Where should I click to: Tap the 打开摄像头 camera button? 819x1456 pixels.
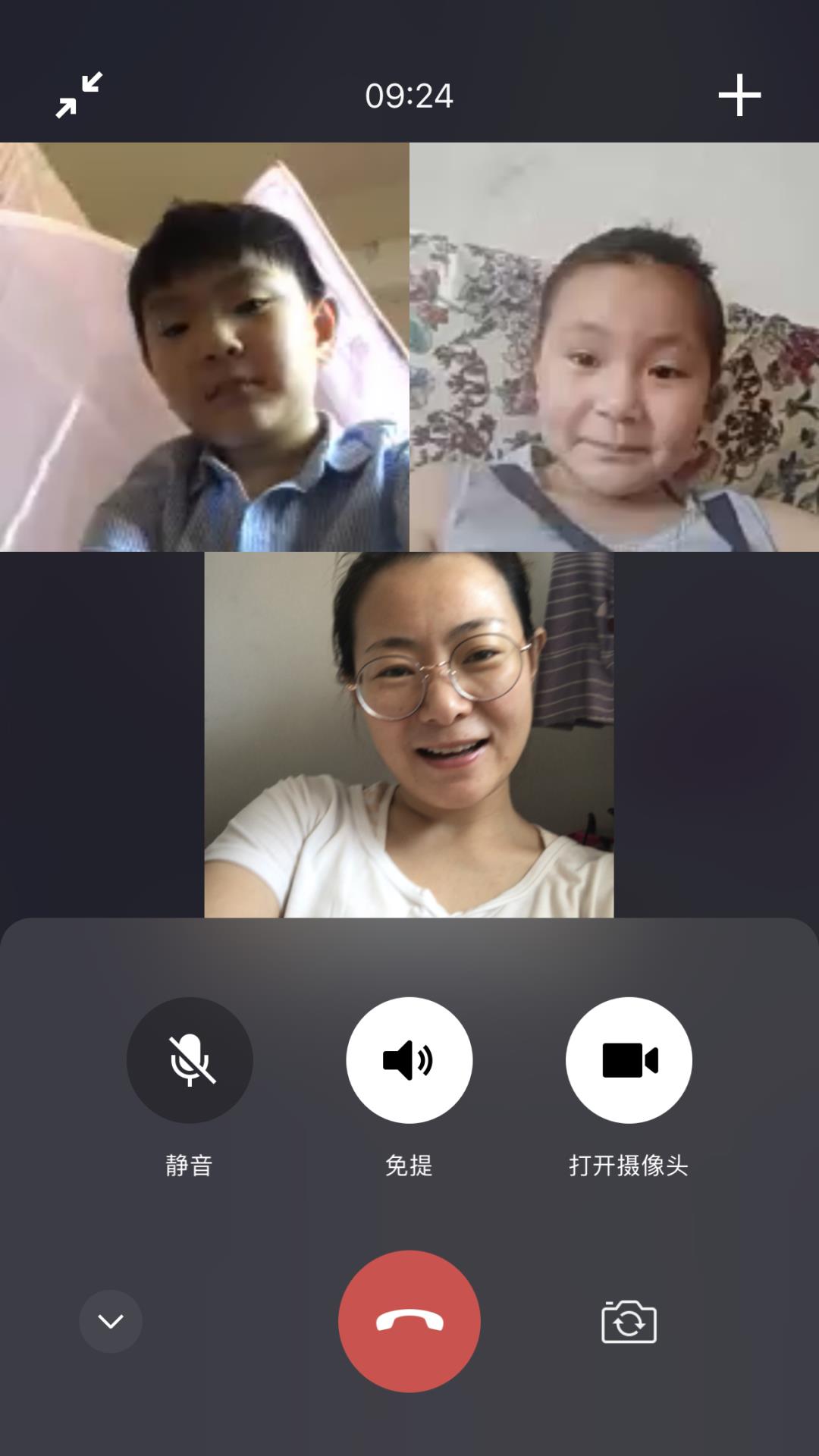(629, 1059)
